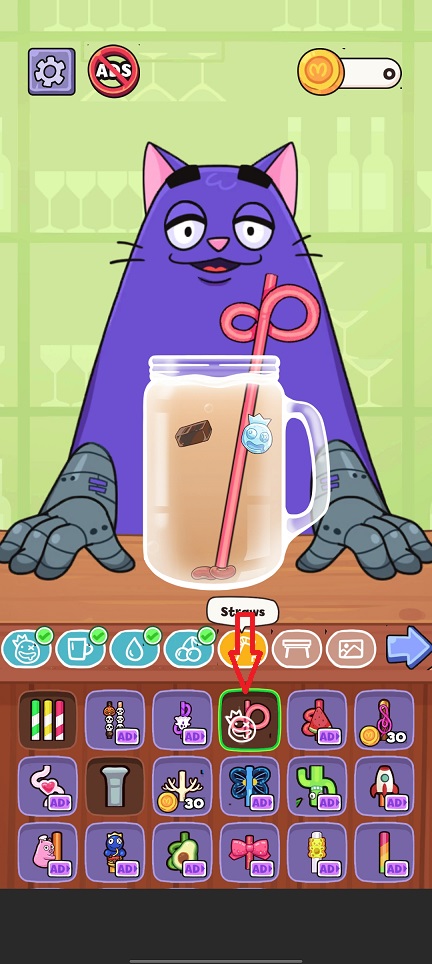Switch to the table category

click(297, 648)
